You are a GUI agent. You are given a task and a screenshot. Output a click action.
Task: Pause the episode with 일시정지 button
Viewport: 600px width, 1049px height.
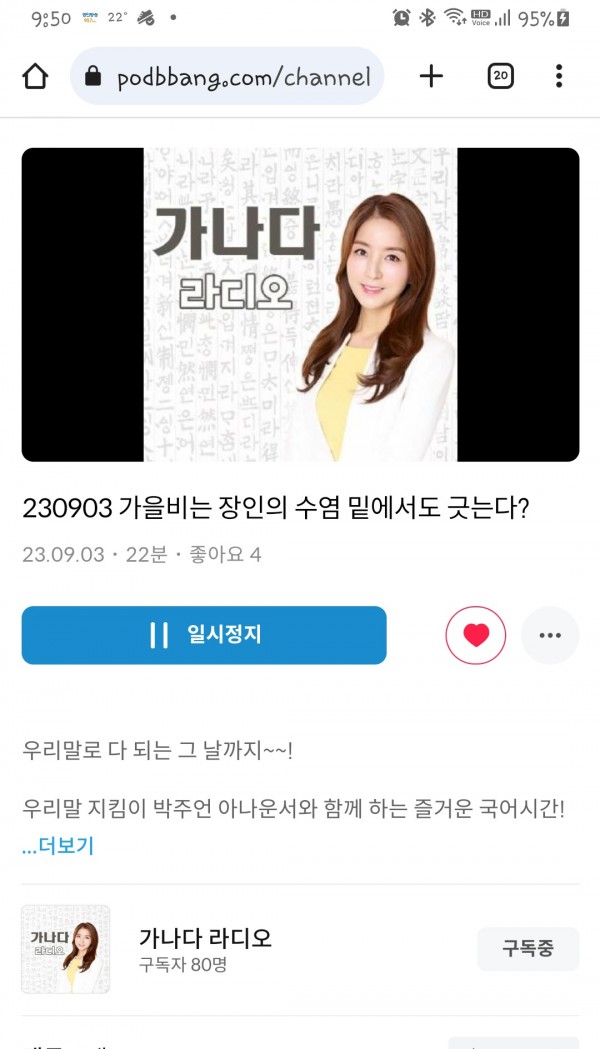204,635
